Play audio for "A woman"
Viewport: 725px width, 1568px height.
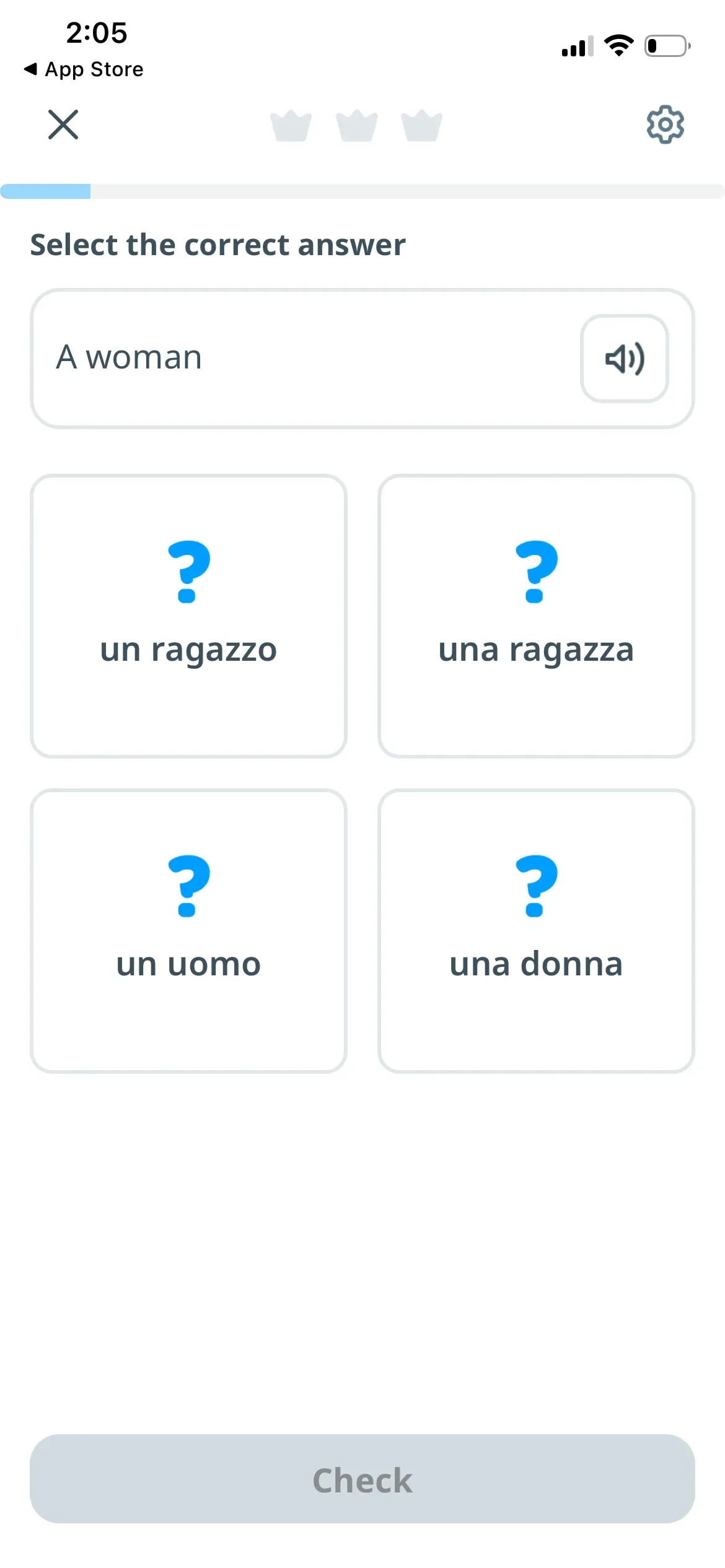click(624, 359)
